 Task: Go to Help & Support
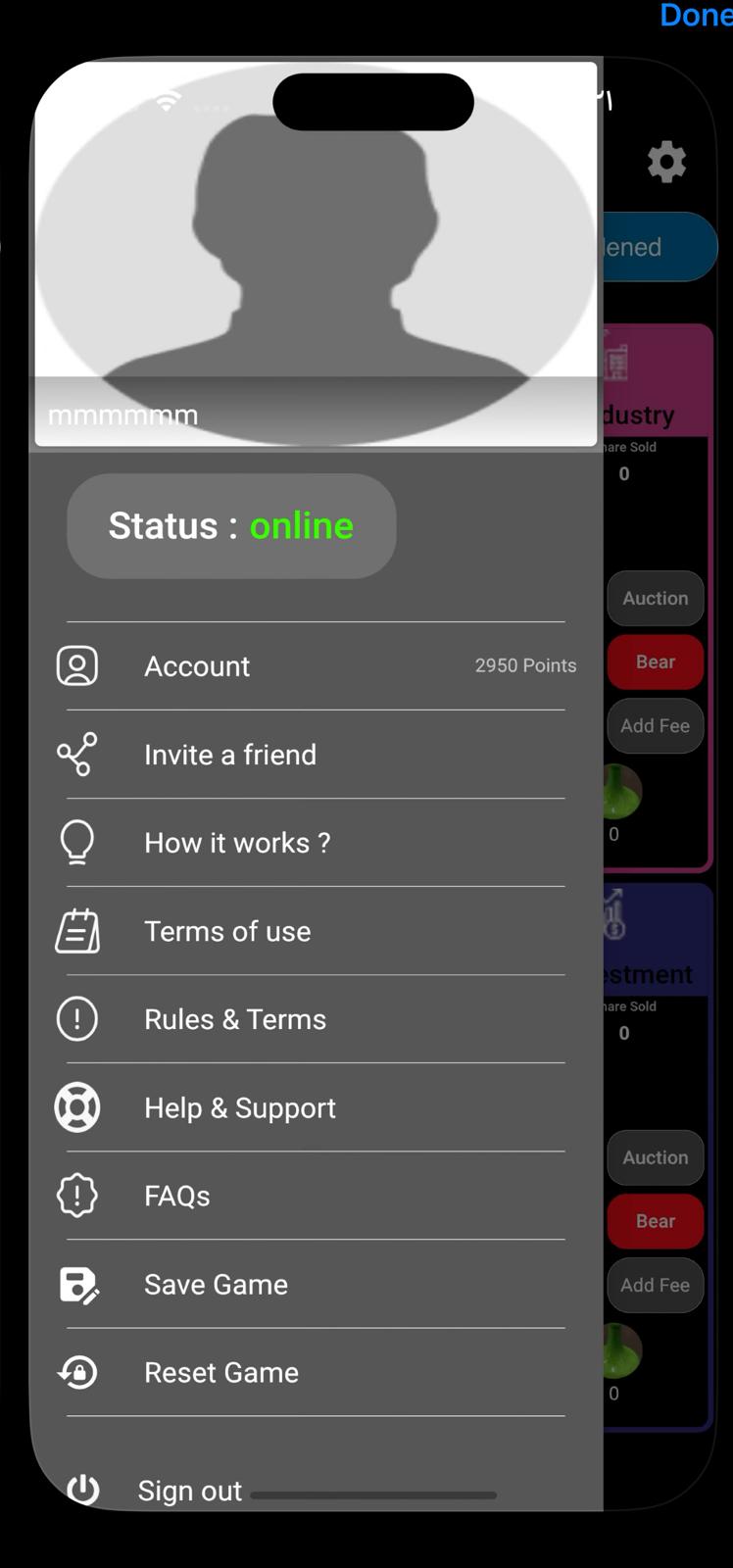point(240,1107)
